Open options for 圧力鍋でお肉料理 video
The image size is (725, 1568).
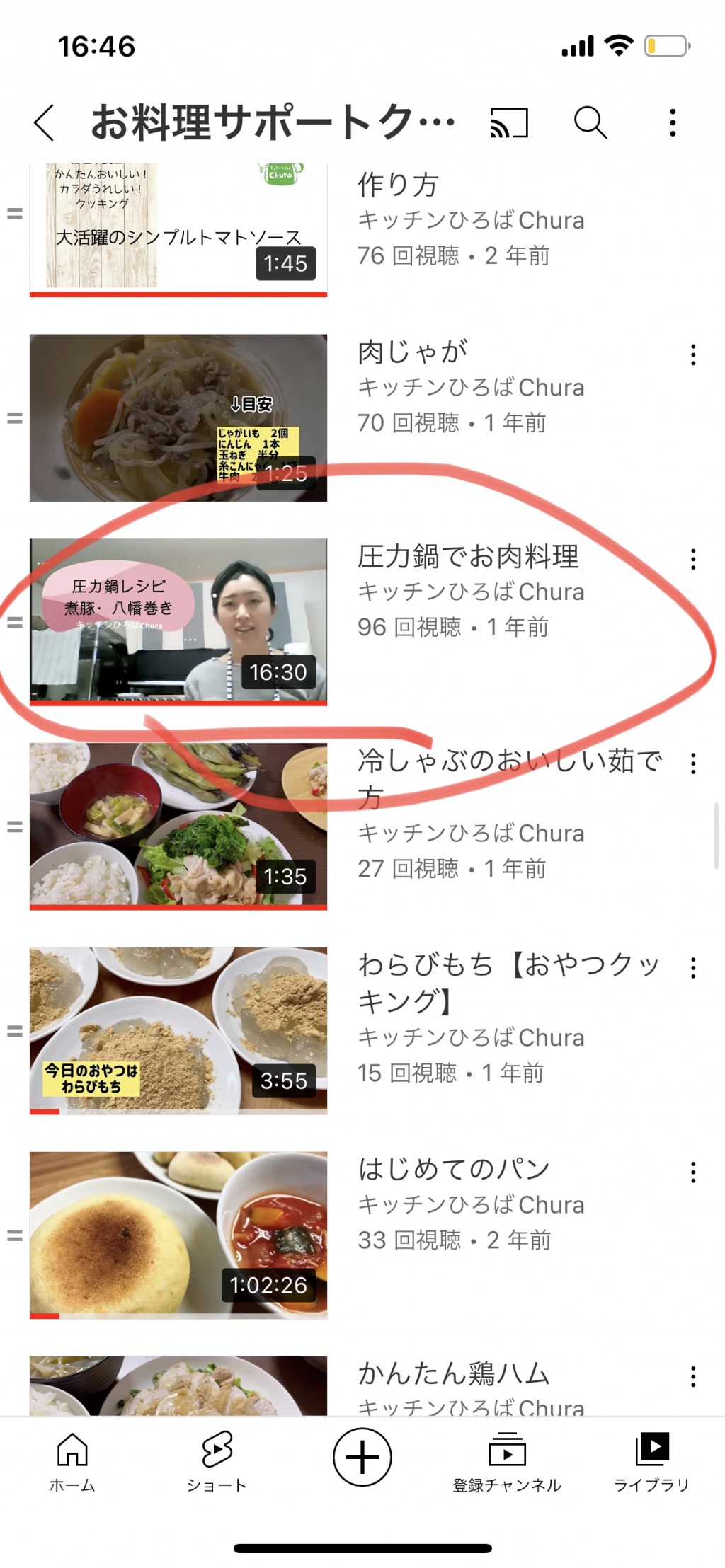(693, 559)
